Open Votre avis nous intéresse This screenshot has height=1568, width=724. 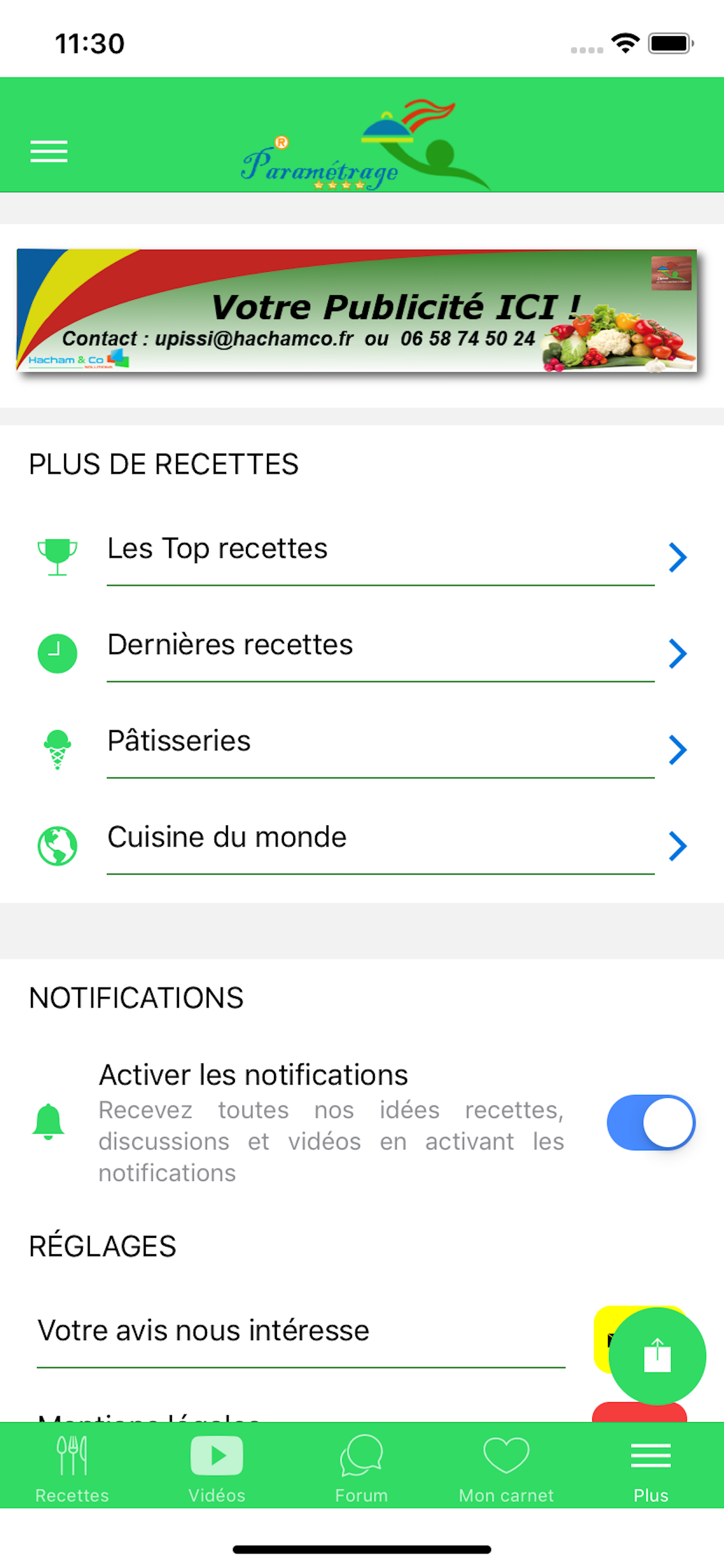click(x=301, y=1338)
